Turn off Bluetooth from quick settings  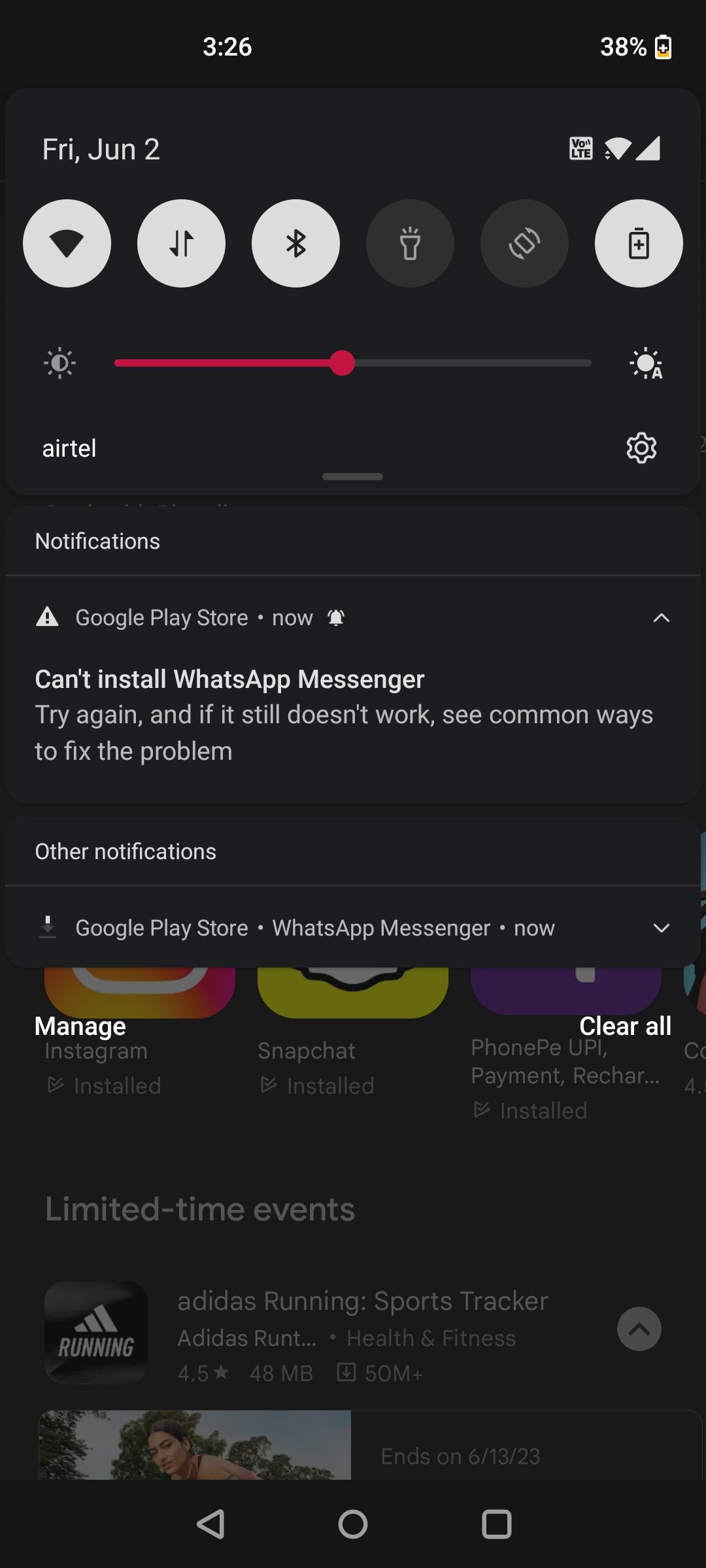[295, 242]
